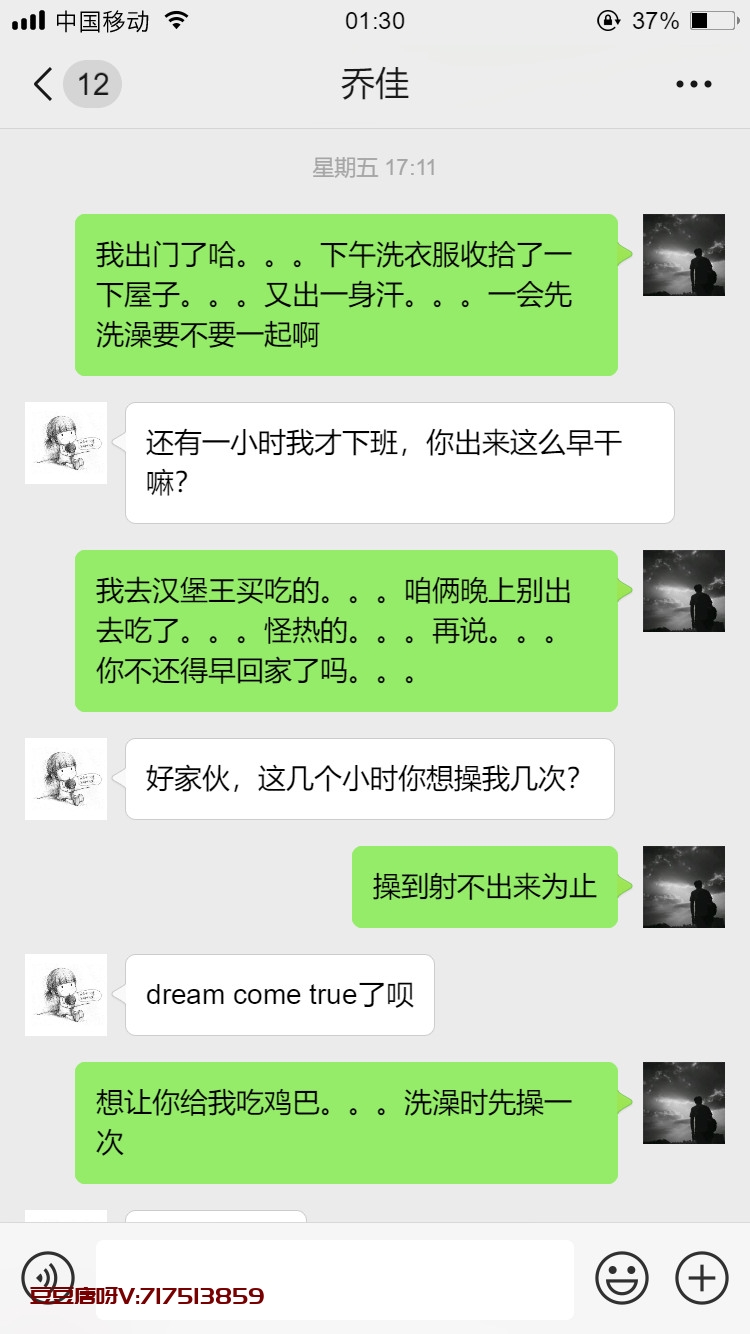Open contact avatar beside the 下班 message
The width and height of the screenshot is (750, 1334).
pyautogui.click(x=66, y=443)
